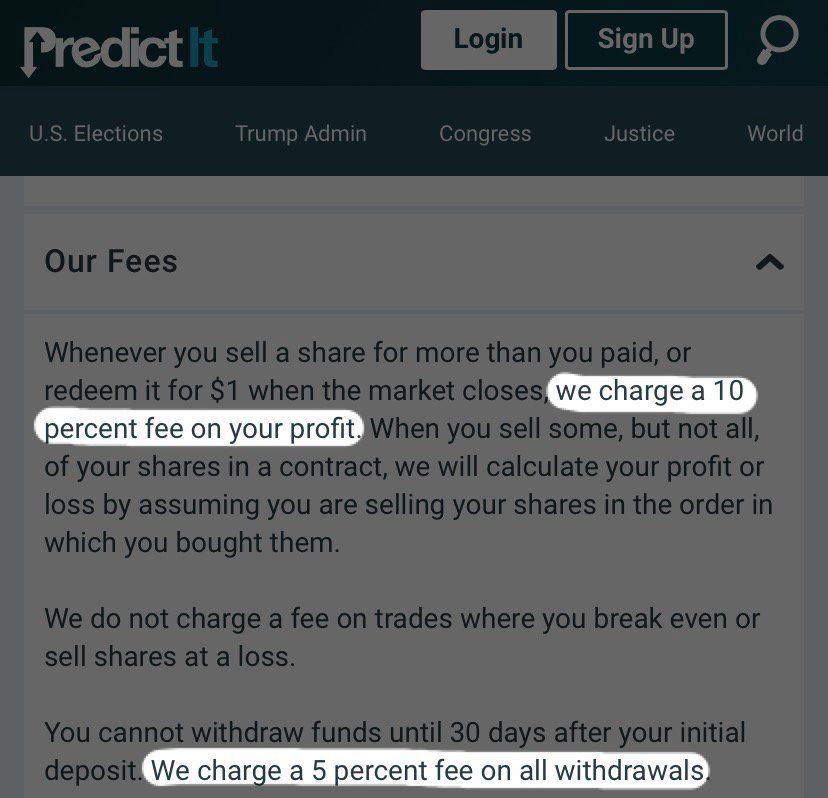
Task: Switch to U.S. Elections category
Action: tap(96, 134)
